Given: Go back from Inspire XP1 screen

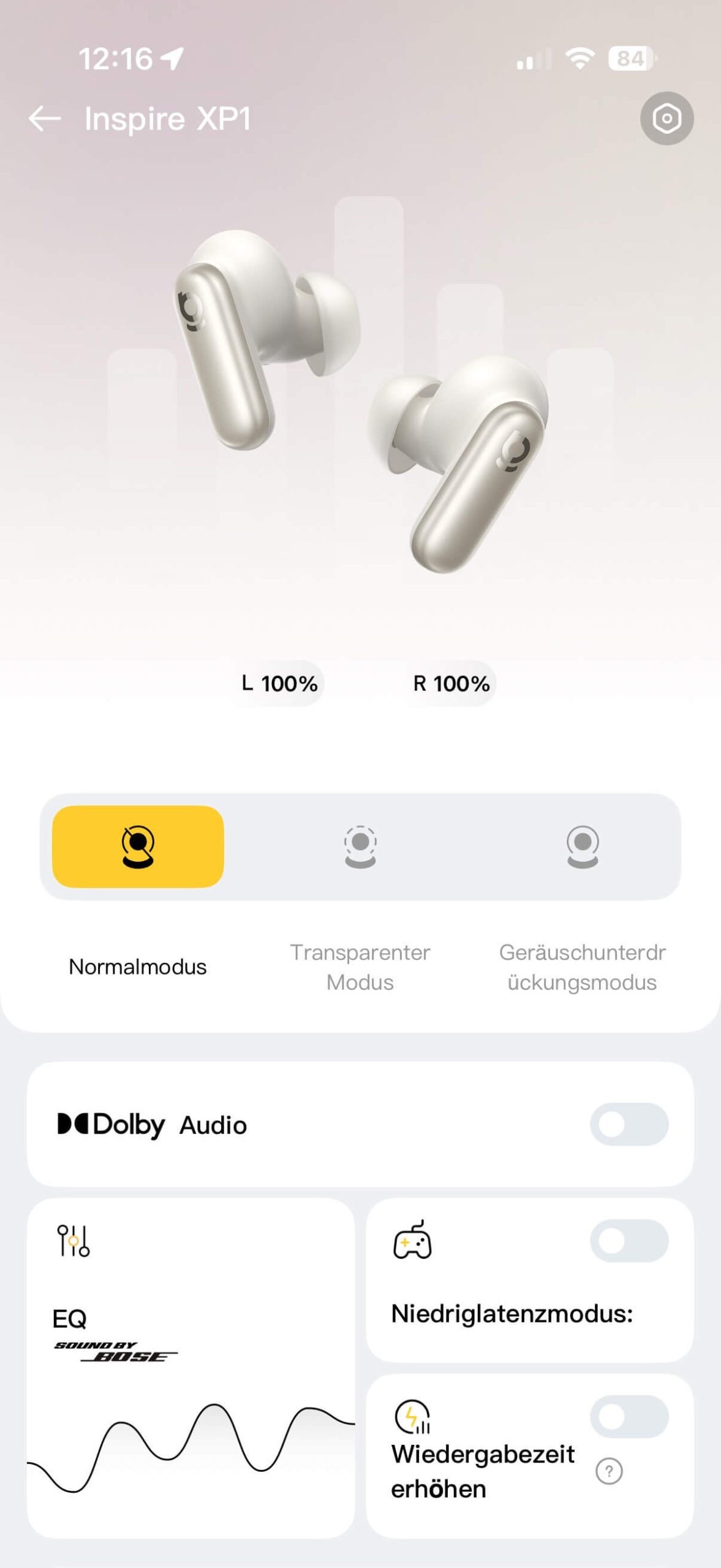Looking at the screenshot, I should [x=45, y=118].
